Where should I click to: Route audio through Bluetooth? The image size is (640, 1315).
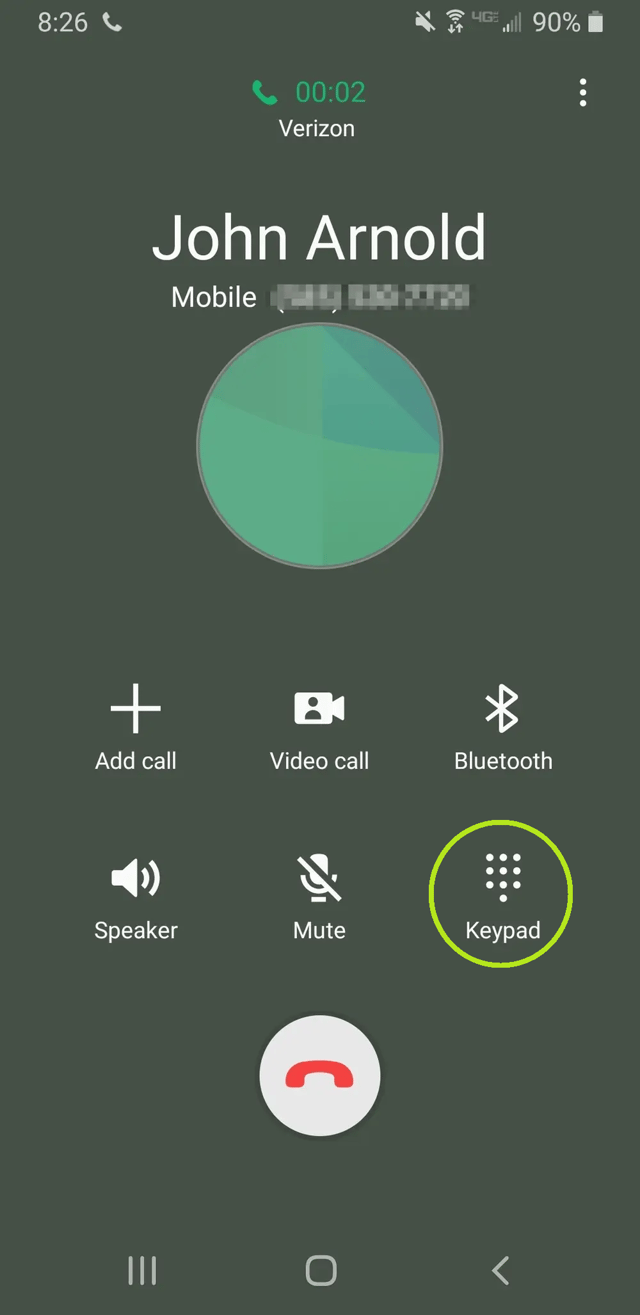[x=502, y=728]
